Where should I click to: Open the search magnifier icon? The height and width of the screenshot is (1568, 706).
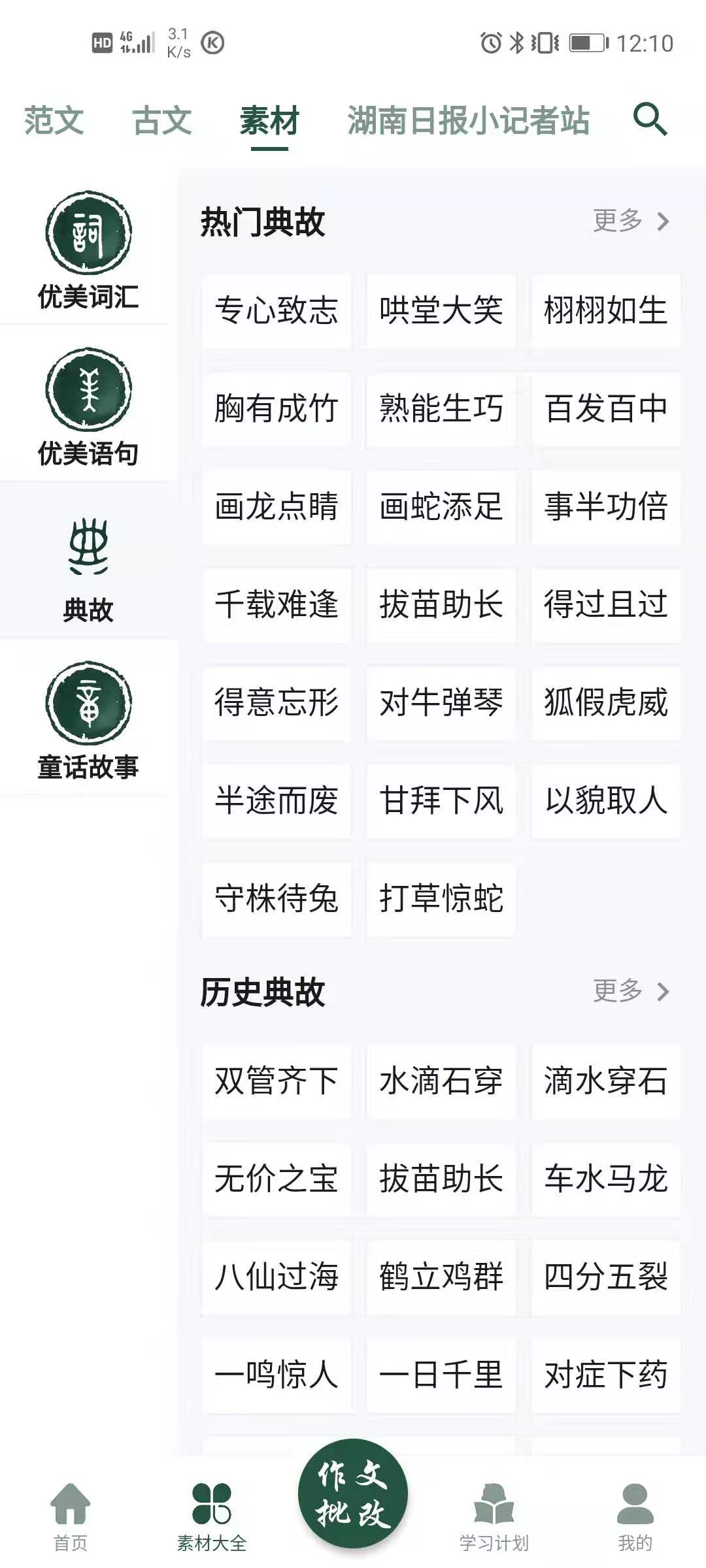650,120
